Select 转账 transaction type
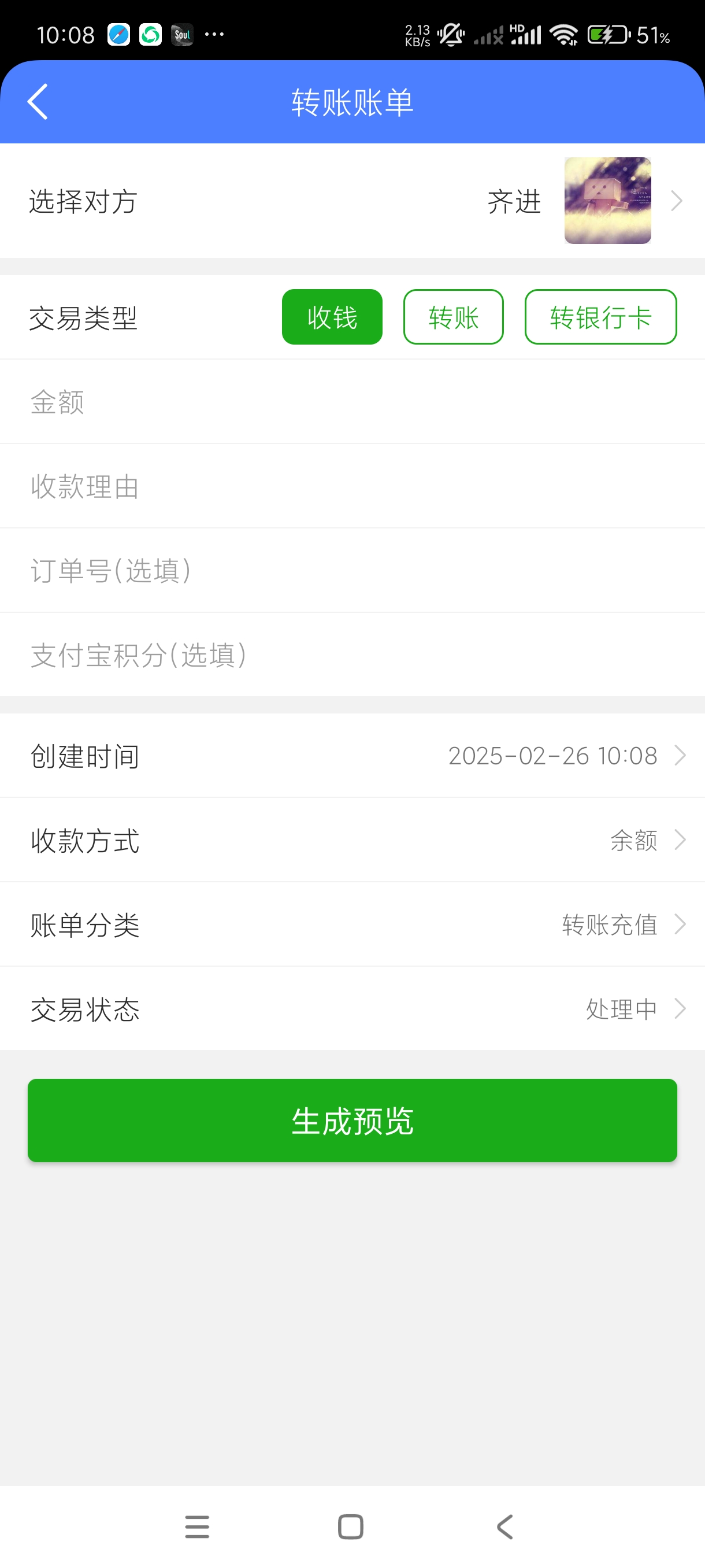The image size is (705, 1568). 453,317
